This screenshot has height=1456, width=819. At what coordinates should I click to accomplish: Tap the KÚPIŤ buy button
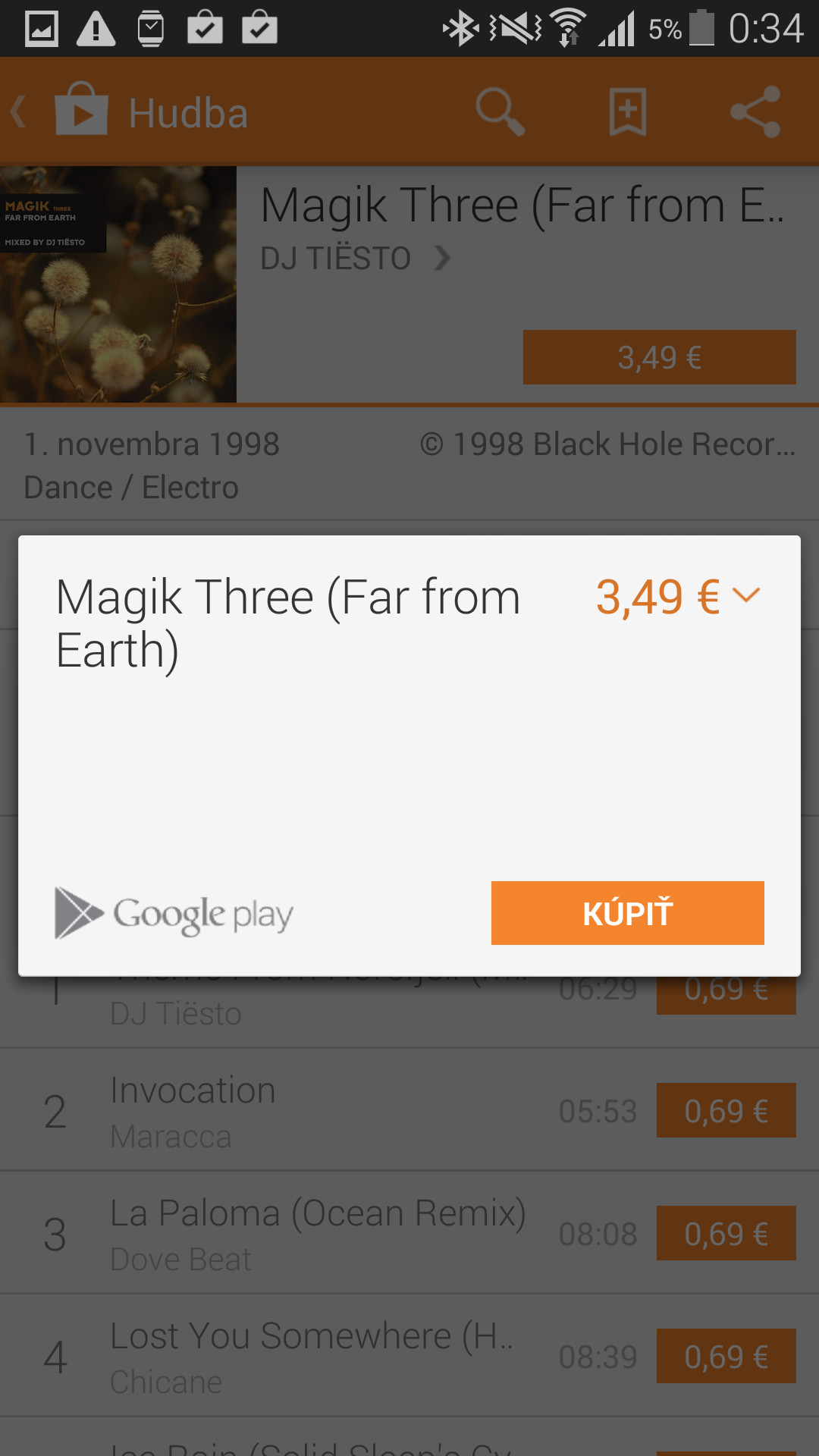point(627,913)
